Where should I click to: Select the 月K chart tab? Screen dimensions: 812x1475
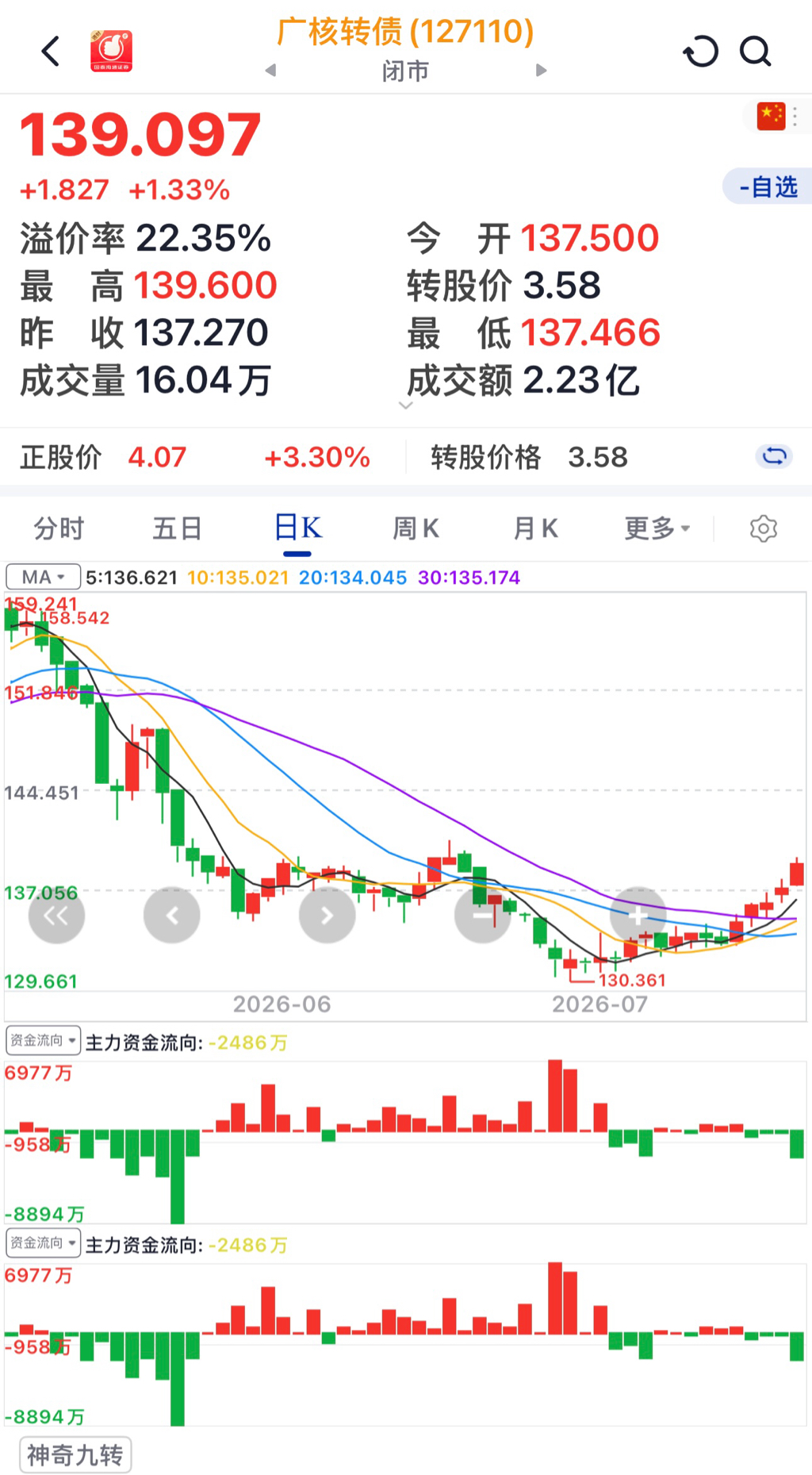pyautogui.click(x=536, y=528)
